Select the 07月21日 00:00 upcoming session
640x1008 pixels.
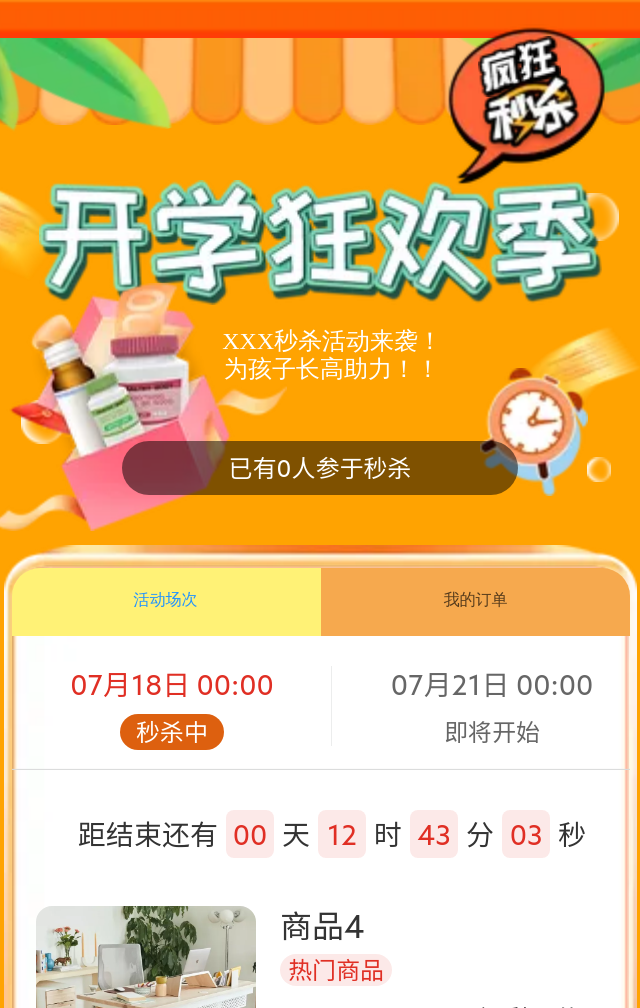pos(491,706)
